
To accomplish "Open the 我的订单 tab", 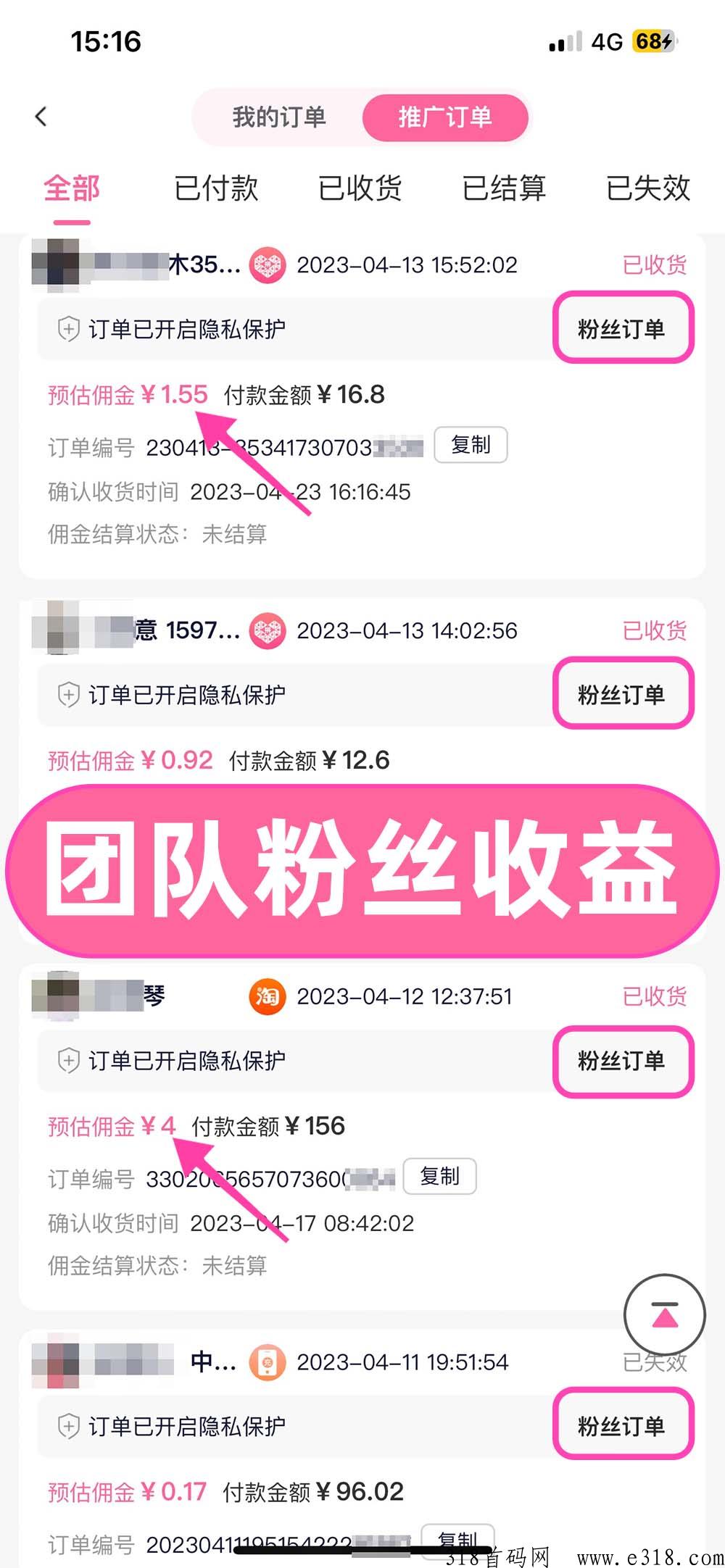I will (278, 117).
